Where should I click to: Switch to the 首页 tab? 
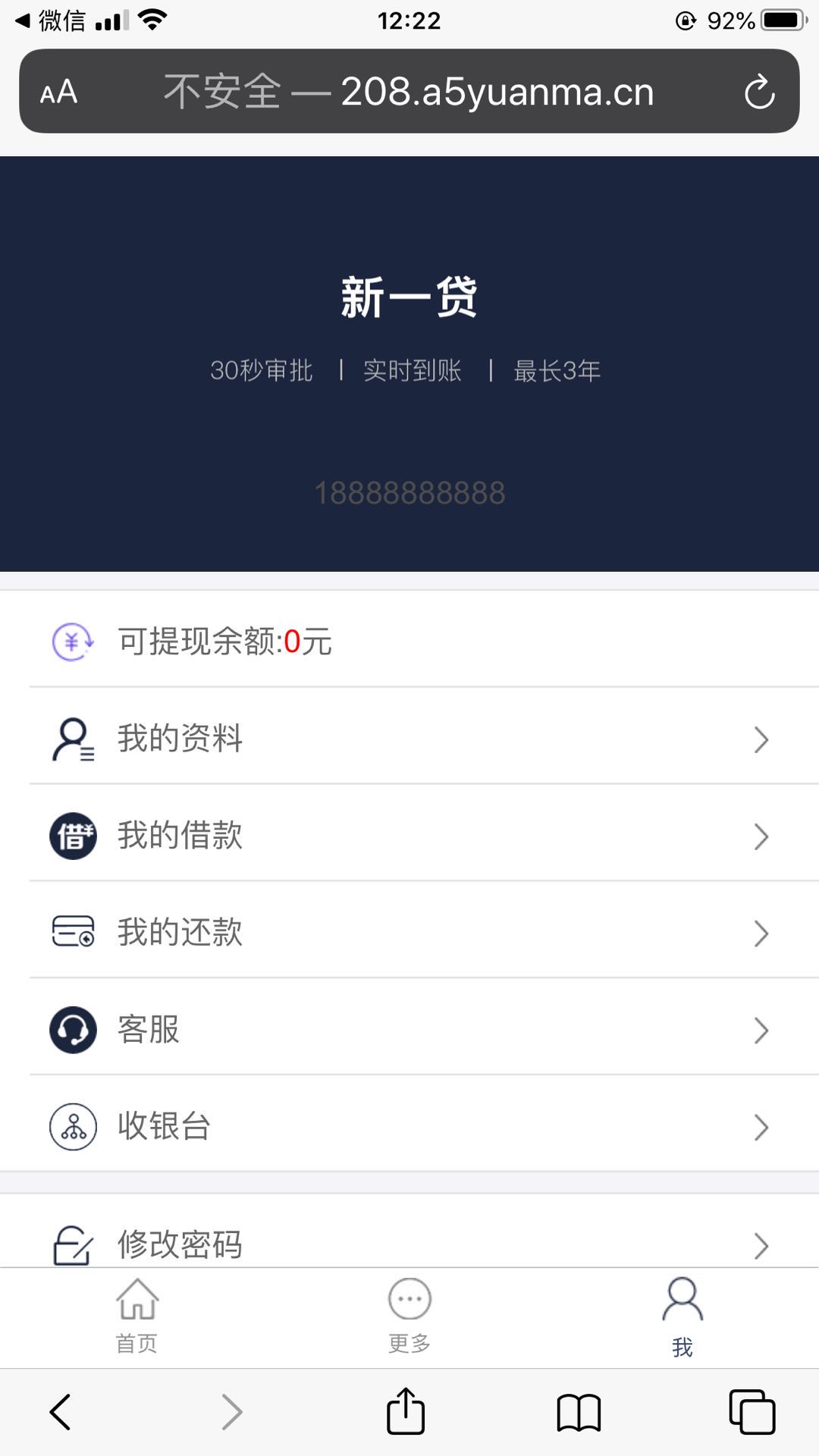[x=136, y=1317]
